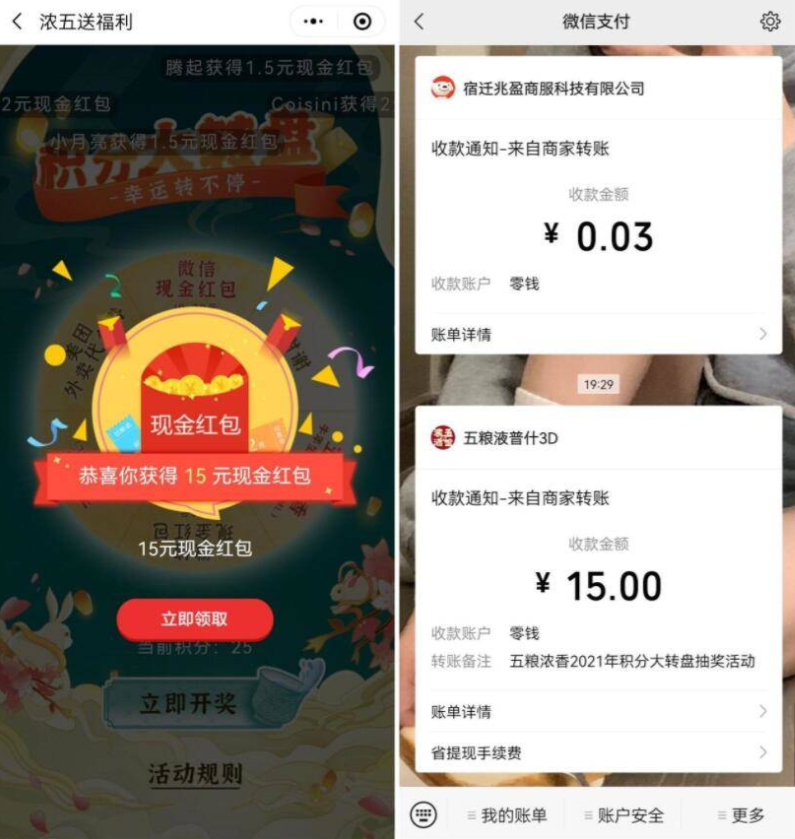Open the mini program three-dot menu
The width and height of the screenshot is (795, 839).
(313, 21)
